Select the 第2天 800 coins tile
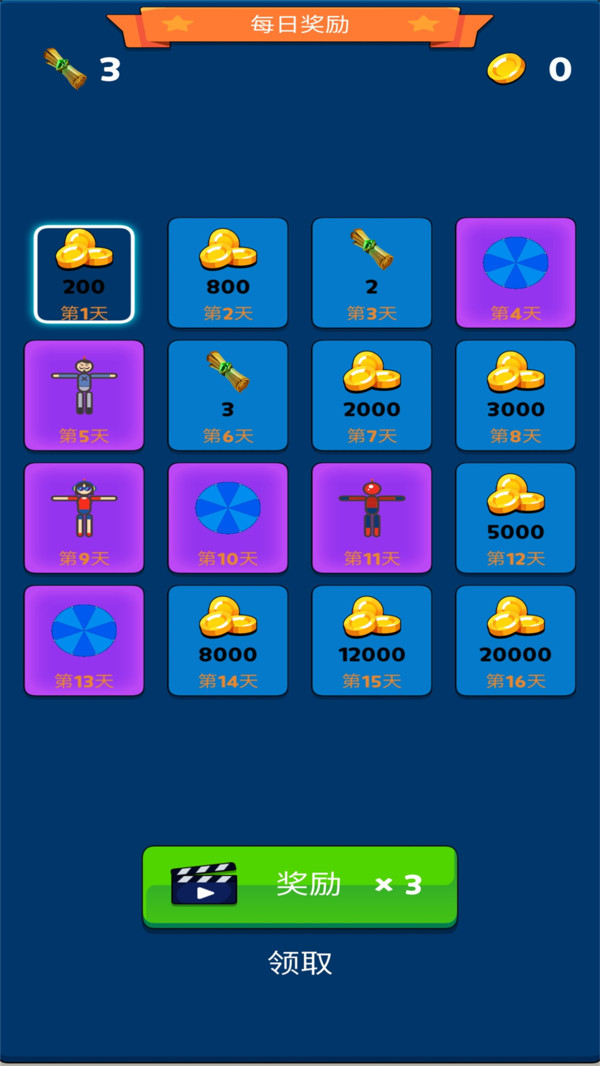 228,273
